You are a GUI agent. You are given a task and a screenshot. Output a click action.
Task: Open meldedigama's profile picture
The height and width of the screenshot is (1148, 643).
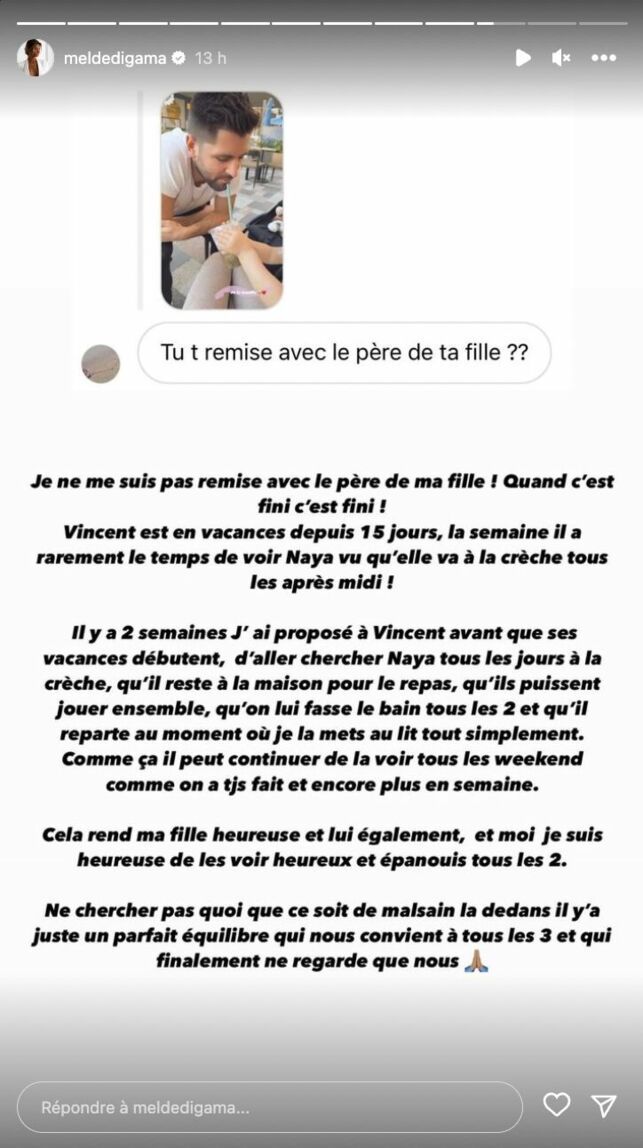pos(35,58)
